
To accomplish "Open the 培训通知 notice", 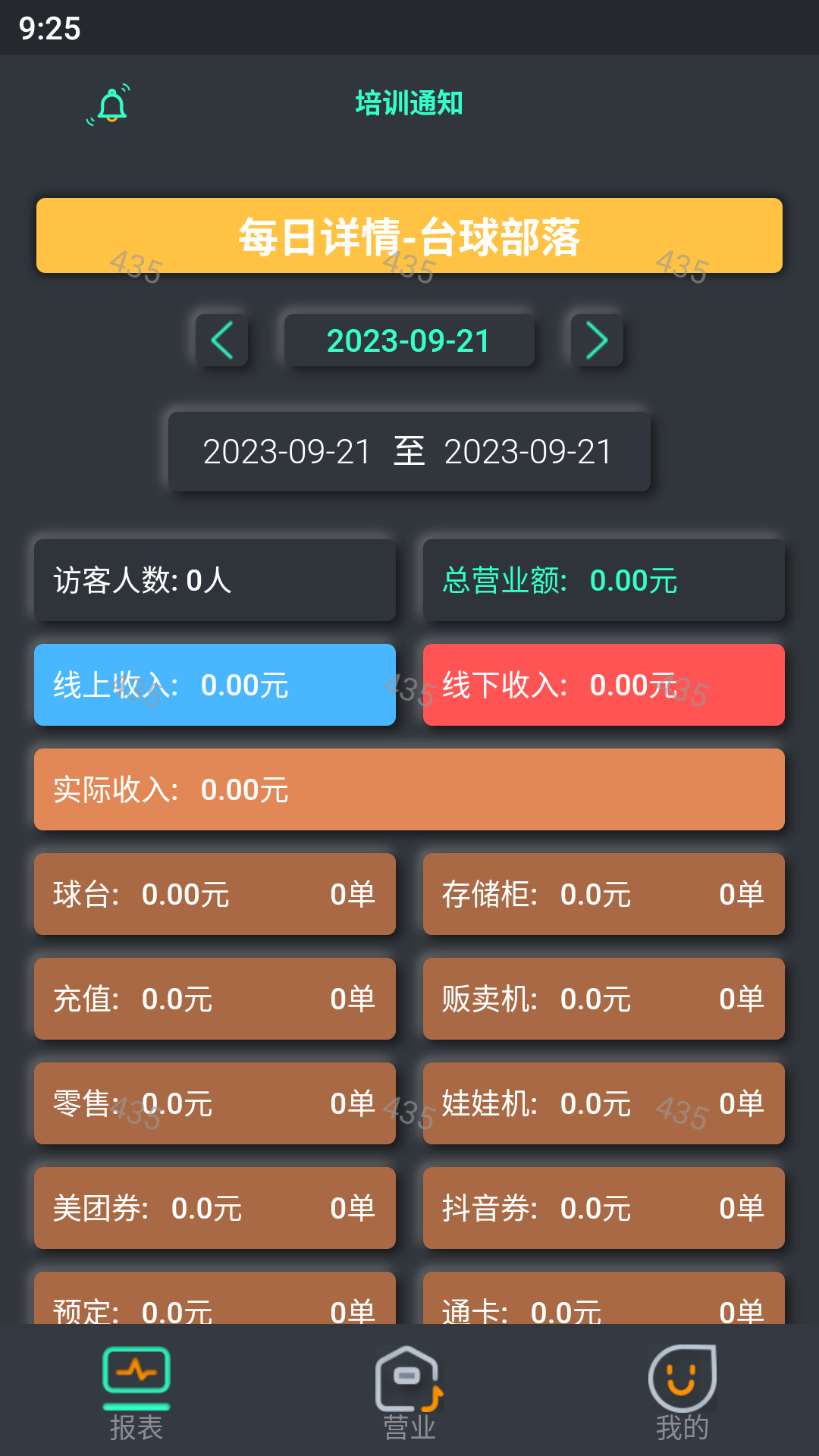I will pyautogui.click(x=409, y=103).
